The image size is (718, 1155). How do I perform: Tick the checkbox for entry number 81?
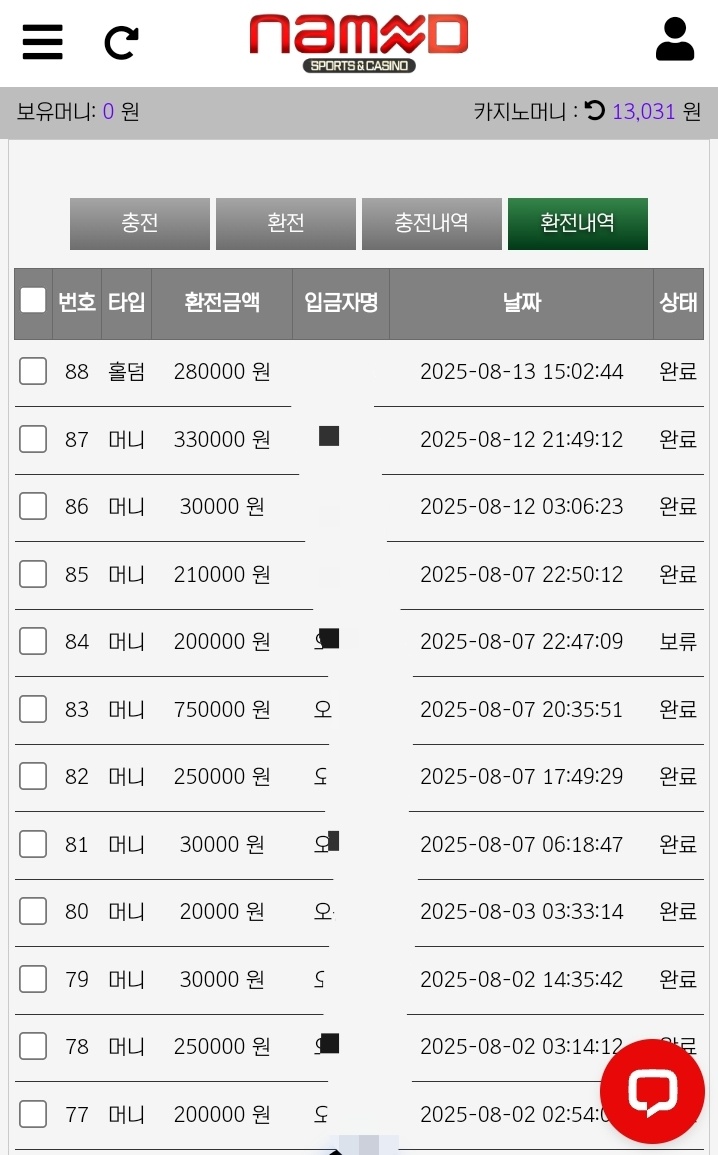tap(33, 844)
